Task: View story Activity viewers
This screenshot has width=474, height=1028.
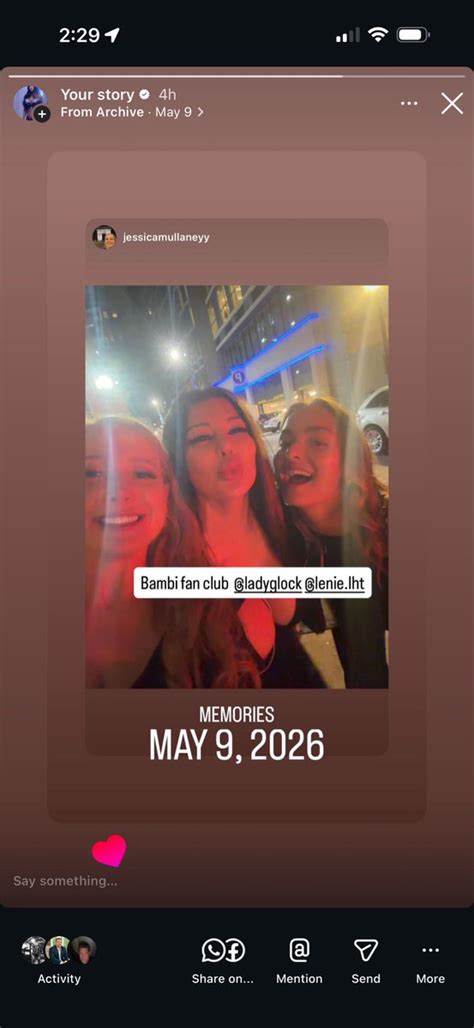Action: 59,960
